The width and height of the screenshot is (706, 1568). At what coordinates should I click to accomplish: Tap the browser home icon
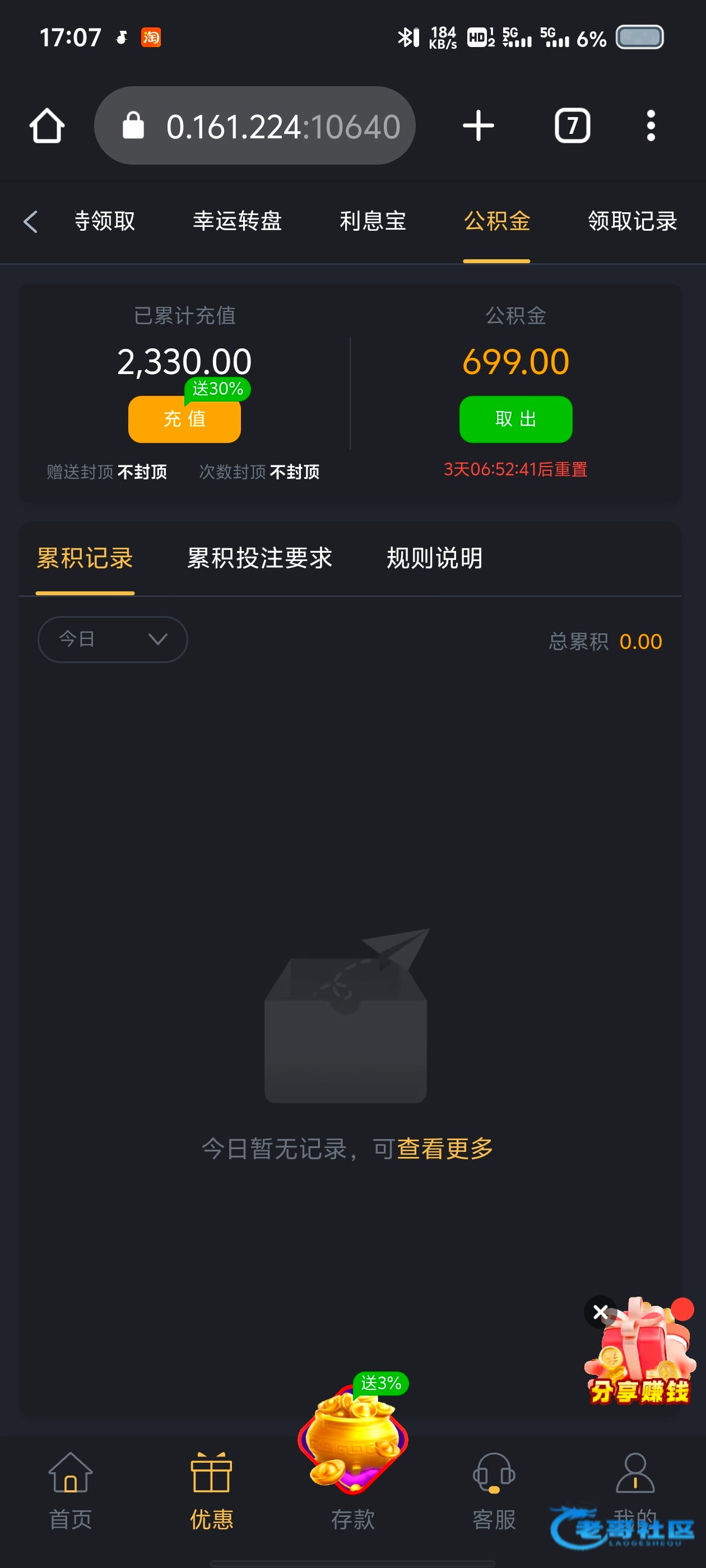pyautogui.click(x=47, y=126)
